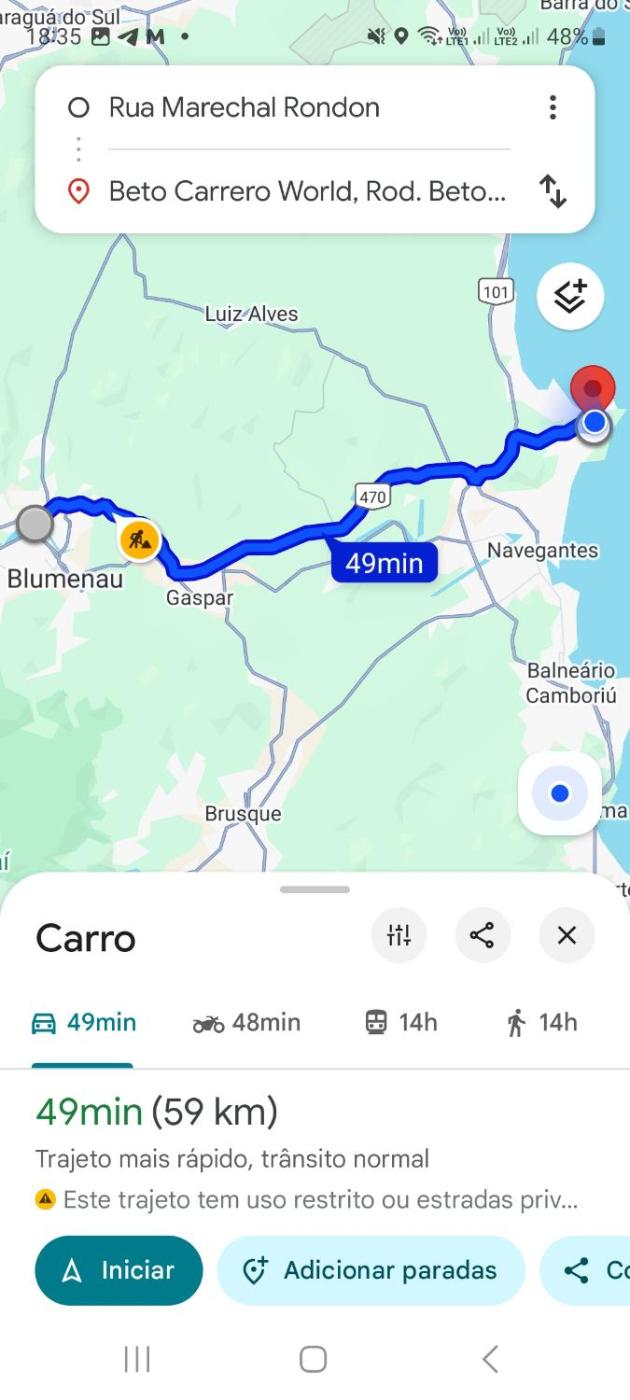
Task: Swap origin and destination
Action: tap(552, 191)
